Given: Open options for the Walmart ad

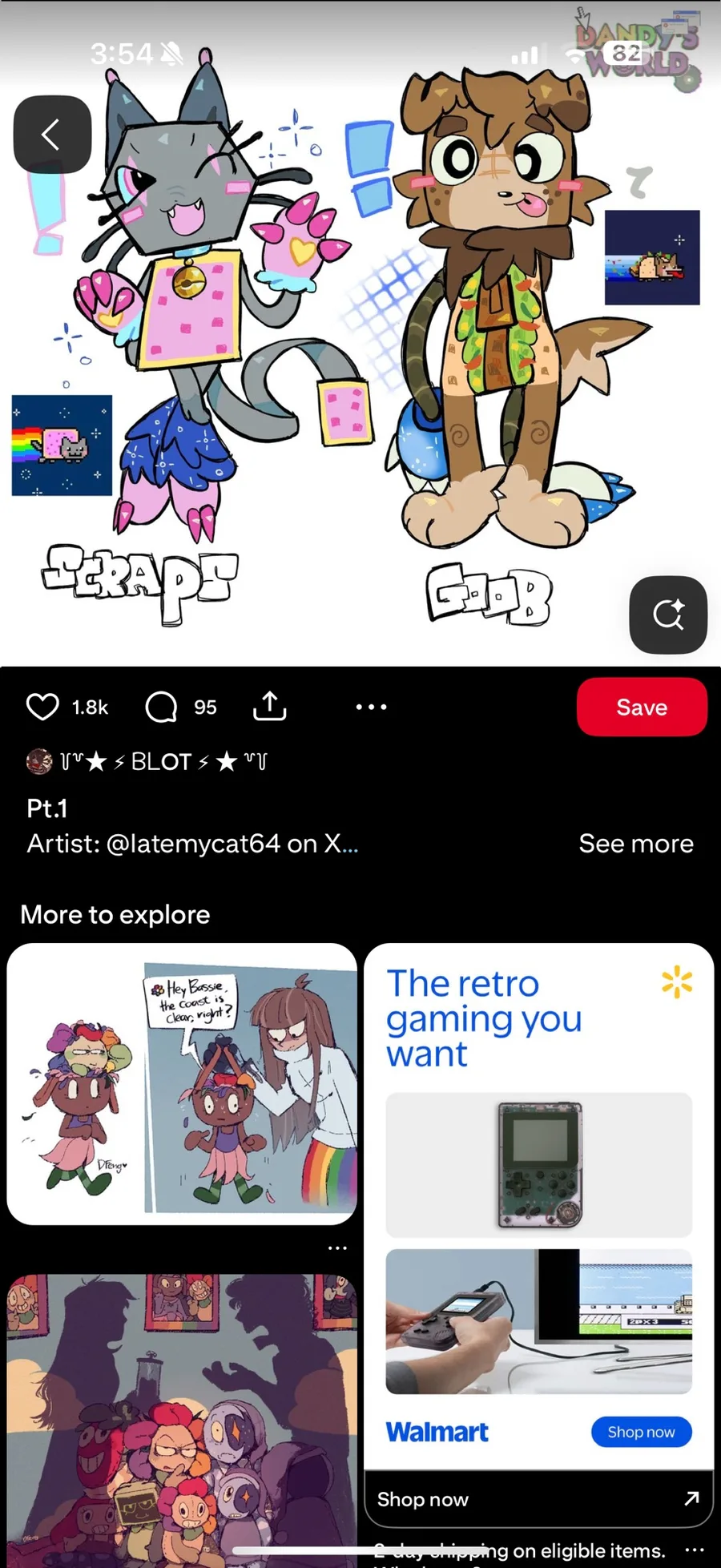Looking at the screenshot, I should [695, 1549].
